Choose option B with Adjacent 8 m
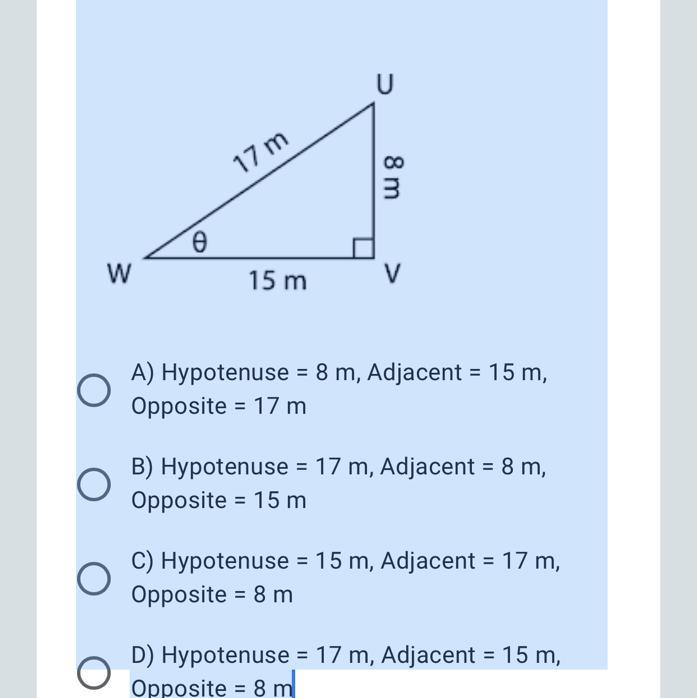This screenshot has width=697, height=698. [x=94, y=484]
